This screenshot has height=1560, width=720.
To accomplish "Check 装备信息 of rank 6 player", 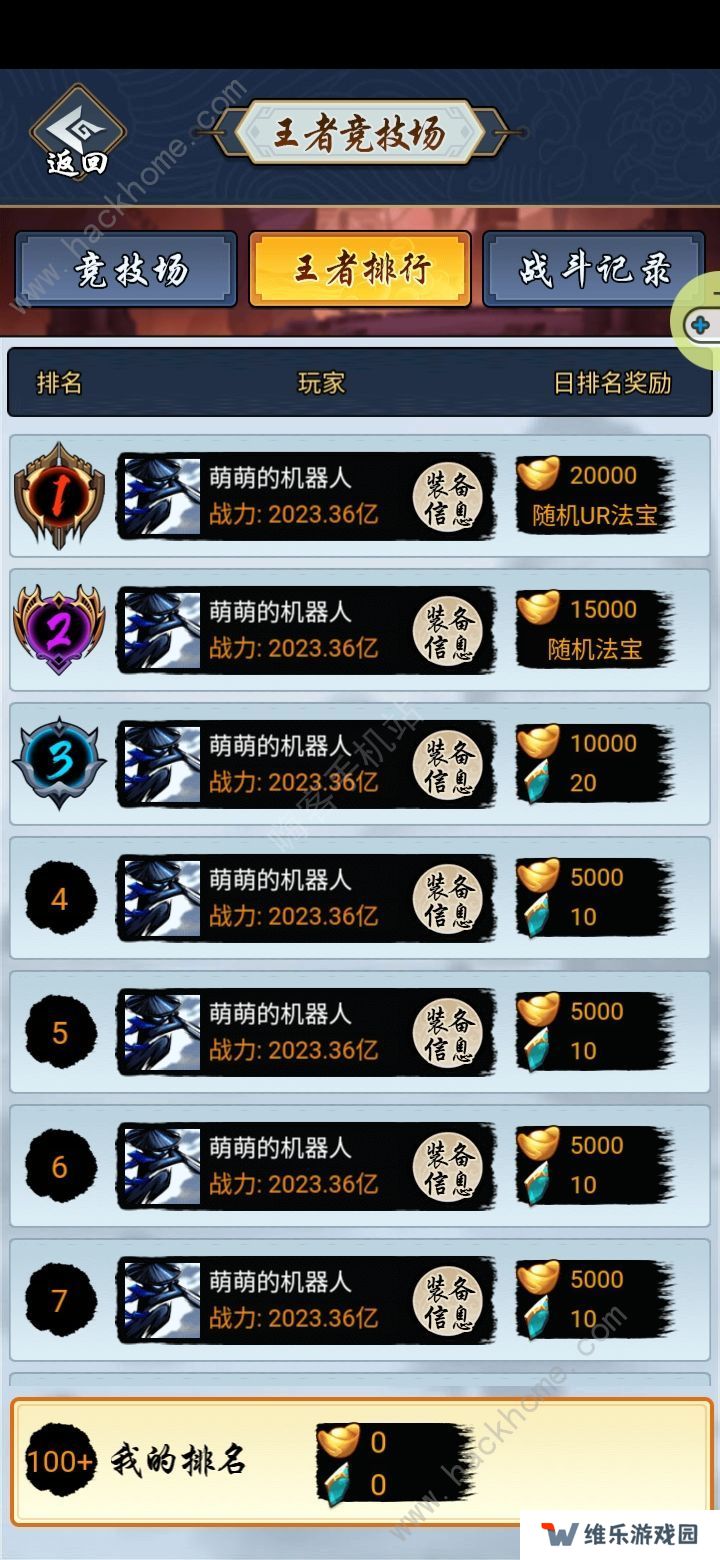I will 448,1167.
